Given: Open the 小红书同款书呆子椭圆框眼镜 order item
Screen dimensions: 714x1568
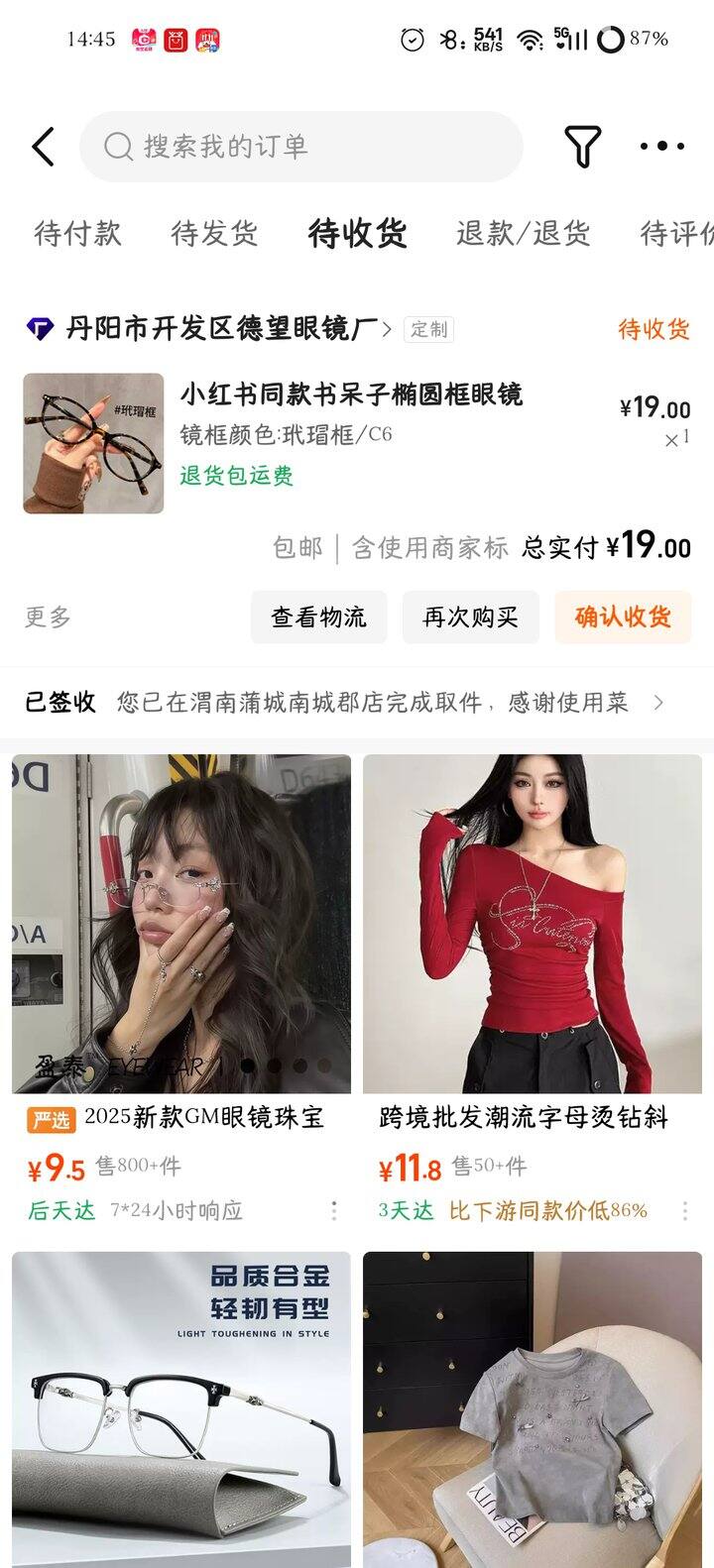Looking at the screenshot, I should pos(351,394).
